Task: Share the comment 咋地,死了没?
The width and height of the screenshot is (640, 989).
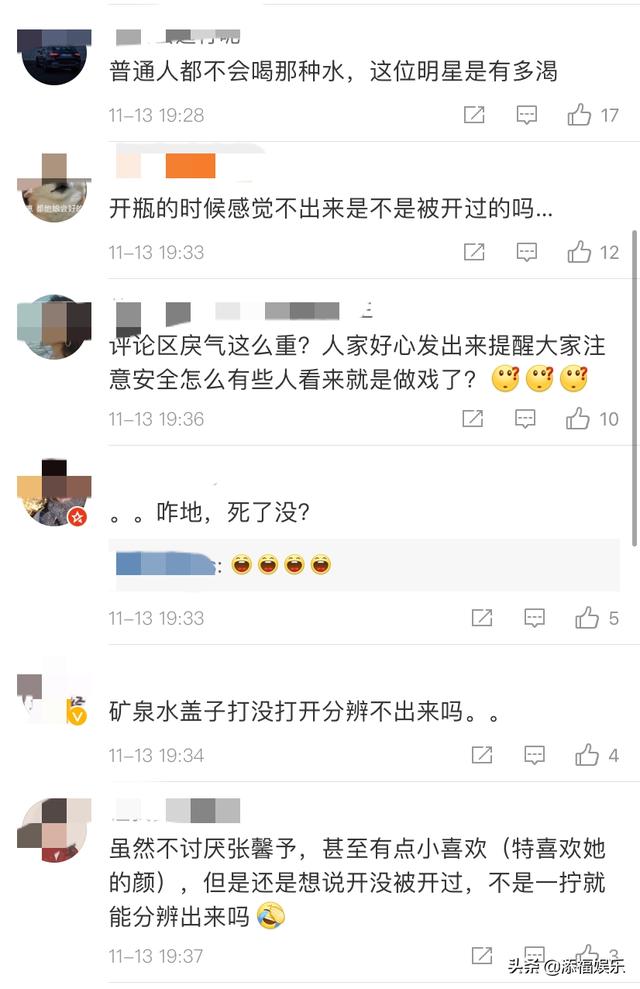Action: pyautogui.click(x=482, y=618)
